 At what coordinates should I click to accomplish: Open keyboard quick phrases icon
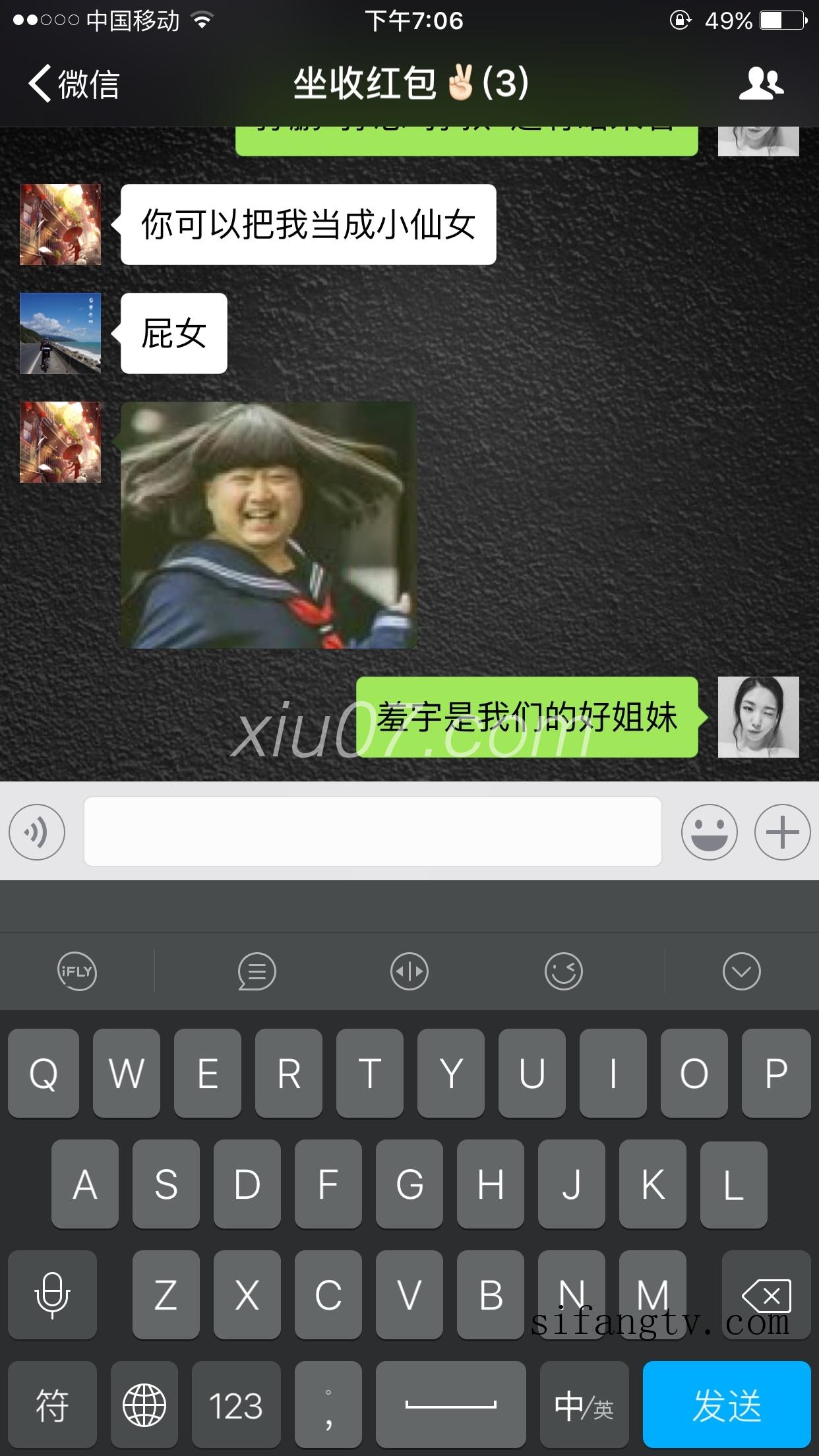tap(257, 971)
